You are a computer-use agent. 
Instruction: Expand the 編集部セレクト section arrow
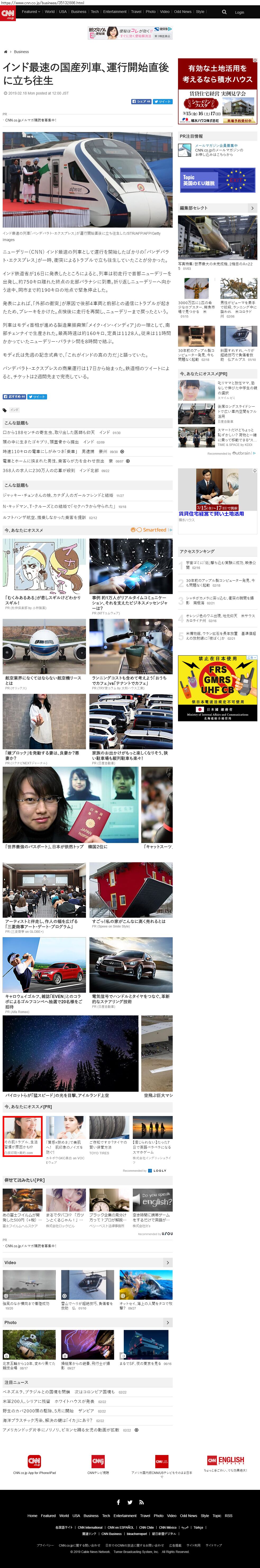(252, 208)
